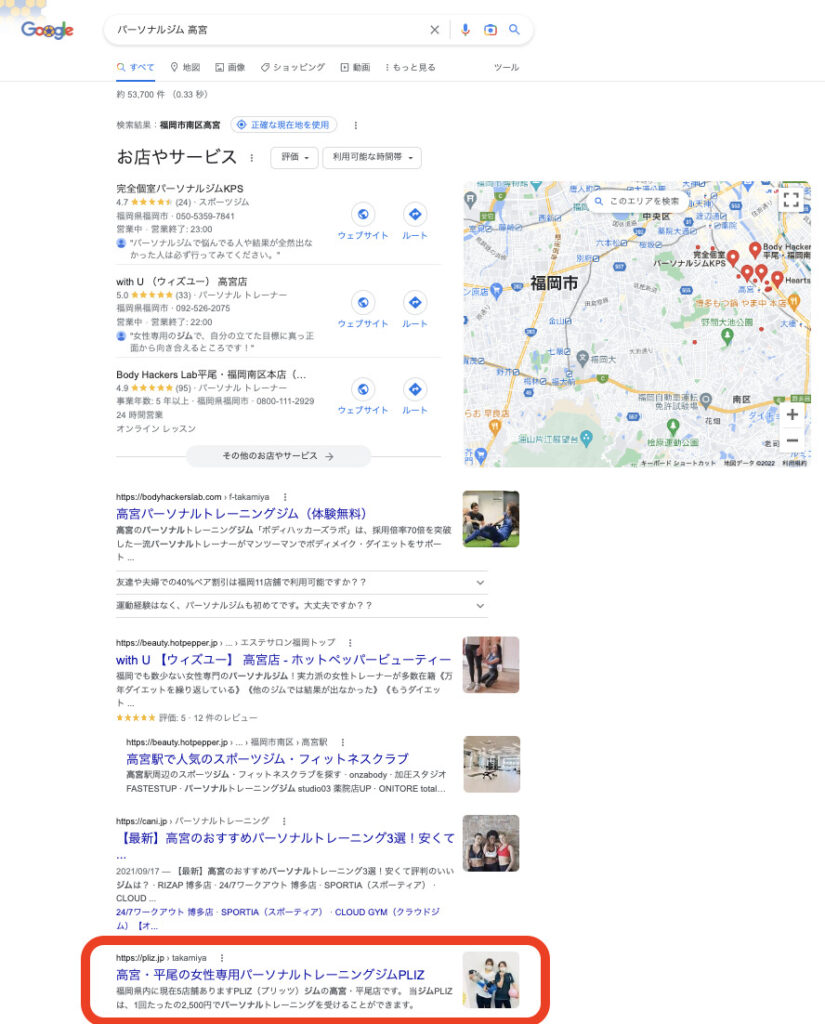Switch to the 画像 tab
825x1024 pixels.
click(230, 67)
